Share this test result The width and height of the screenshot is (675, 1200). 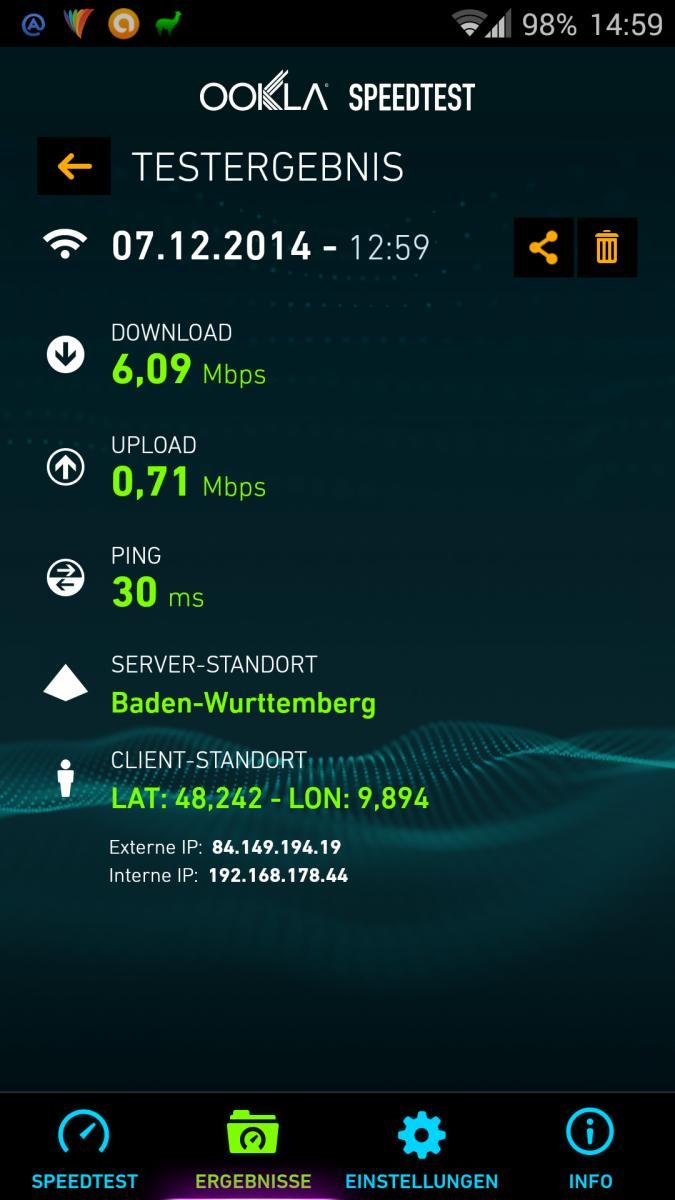point(543,247)
